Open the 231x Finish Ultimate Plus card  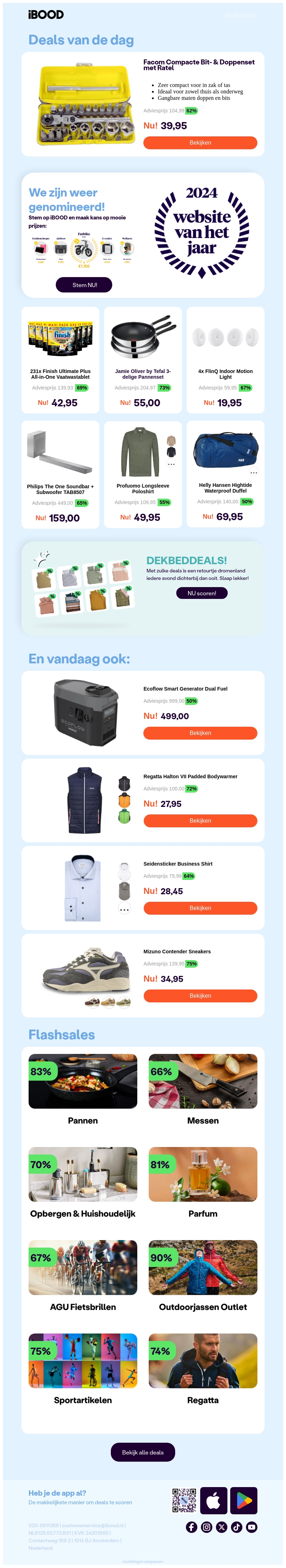(x=60, y=360)
